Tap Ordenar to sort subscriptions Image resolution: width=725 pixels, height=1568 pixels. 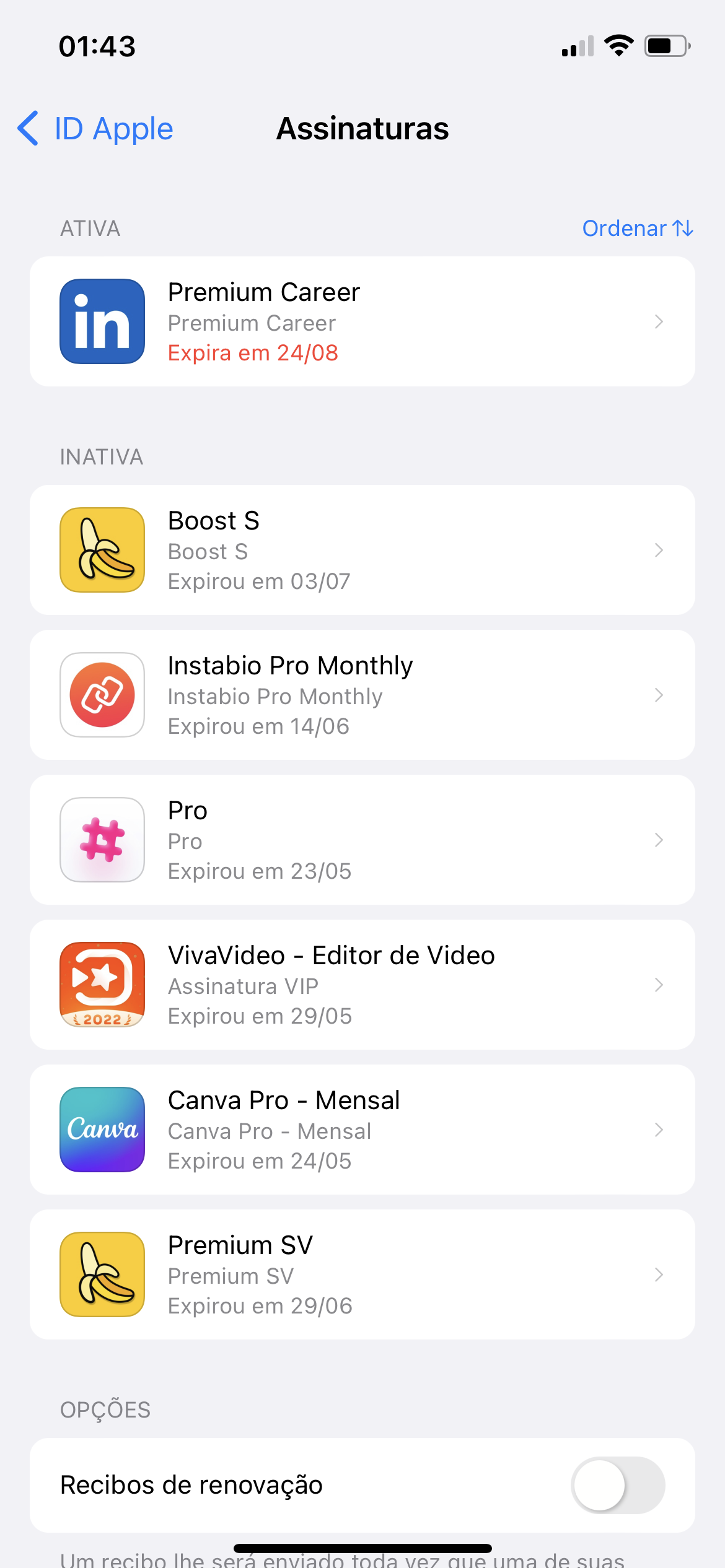point(637,229)
